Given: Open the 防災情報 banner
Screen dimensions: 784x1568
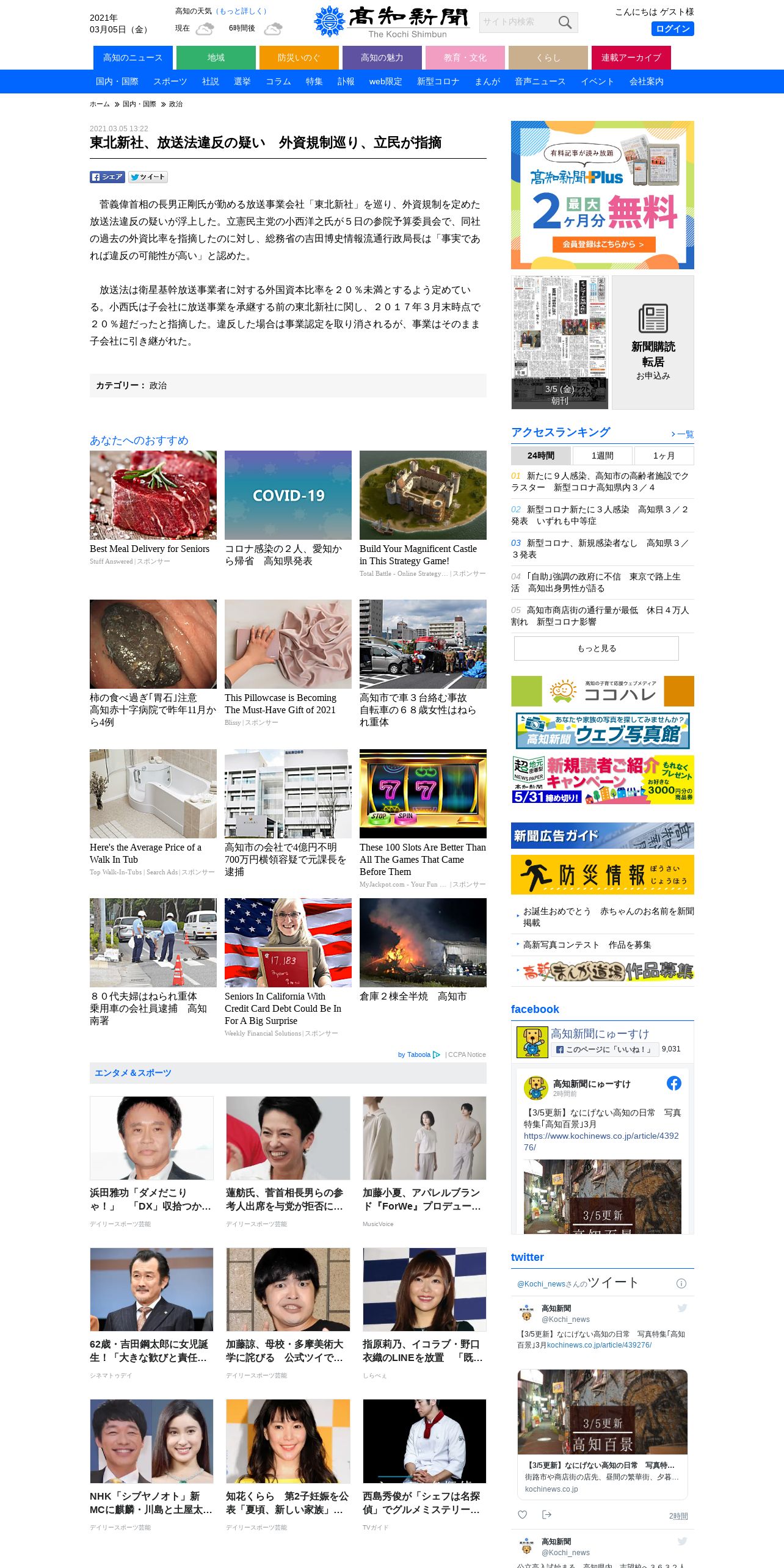Looking at the screenshot, I should 602,874.
